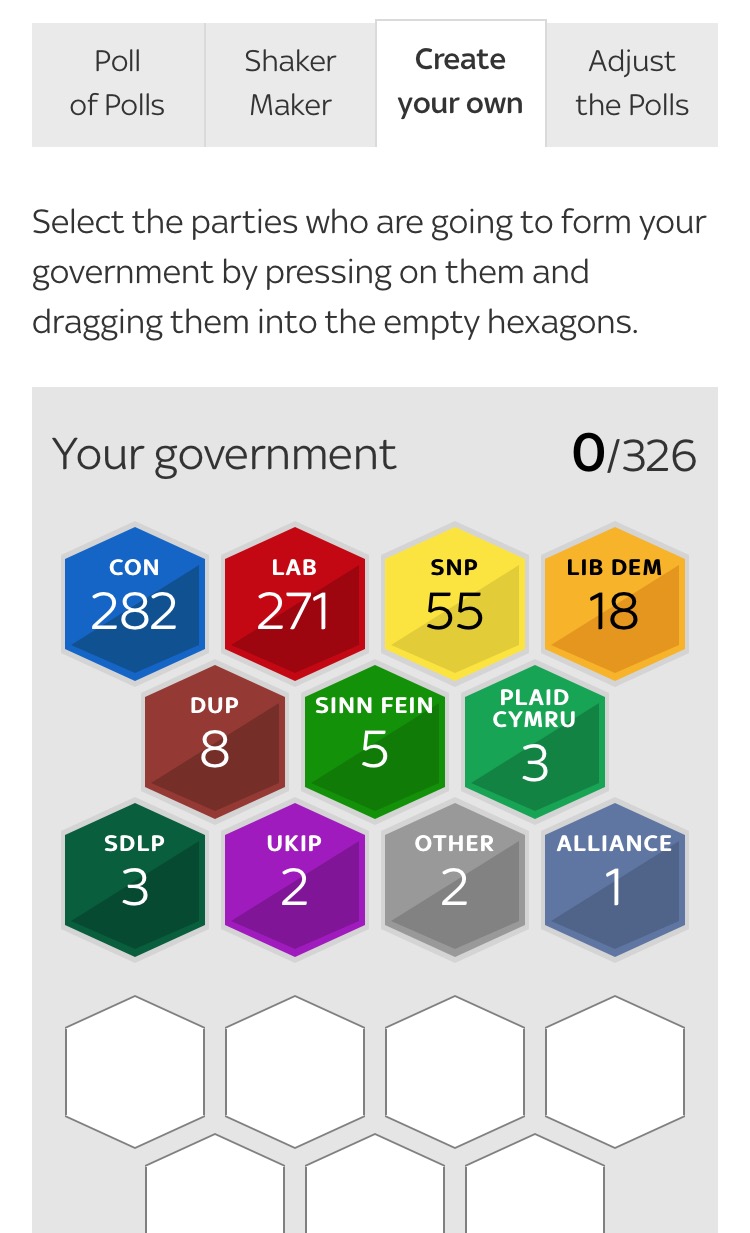Tap the PLAID CYMRU hexagon
The image size is (750, 1233).
pos(535,740)
